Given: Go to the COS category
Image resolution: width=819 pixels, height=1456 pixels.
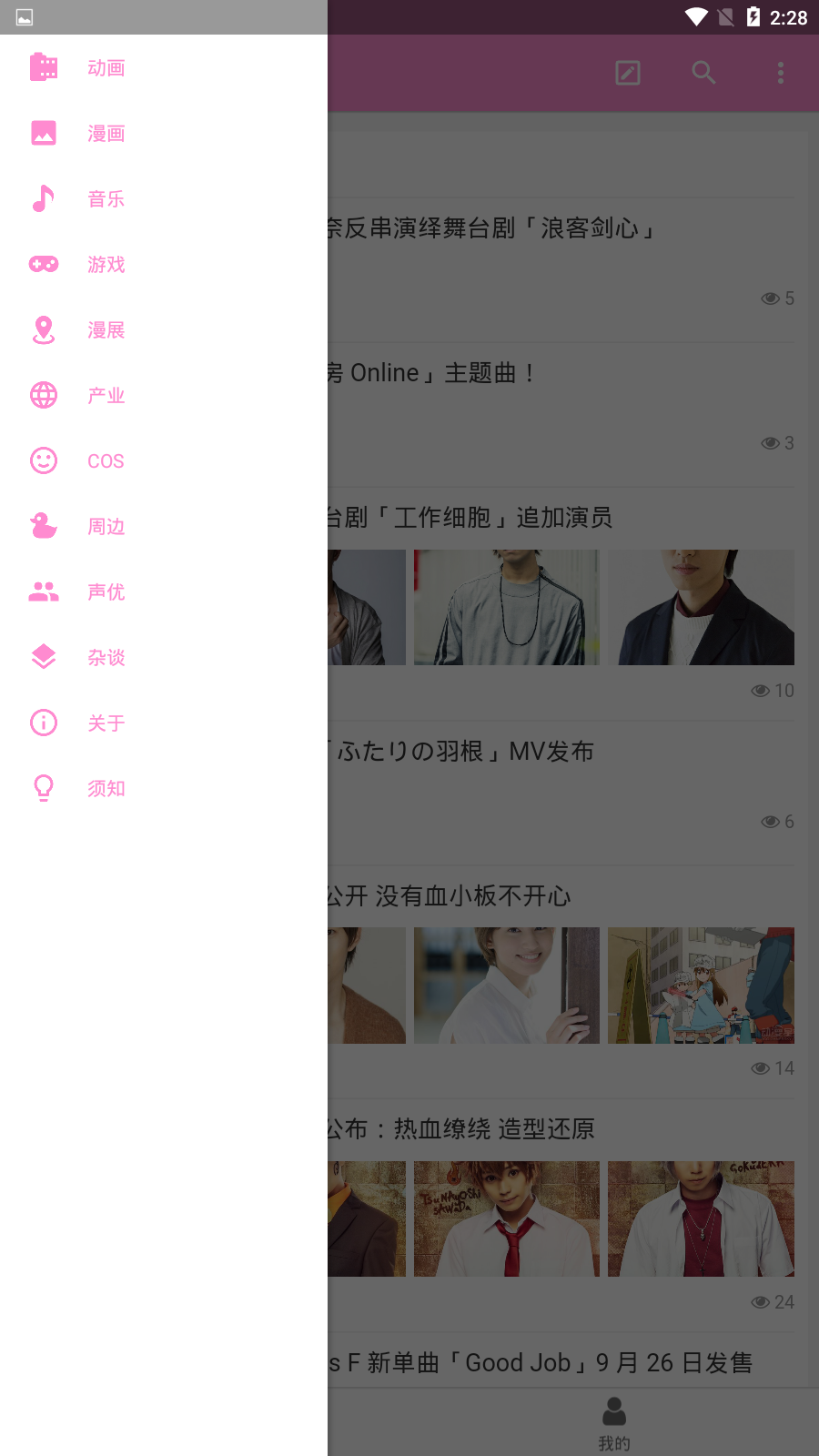Looking at the screenshot, I should [x=106, y=461].
